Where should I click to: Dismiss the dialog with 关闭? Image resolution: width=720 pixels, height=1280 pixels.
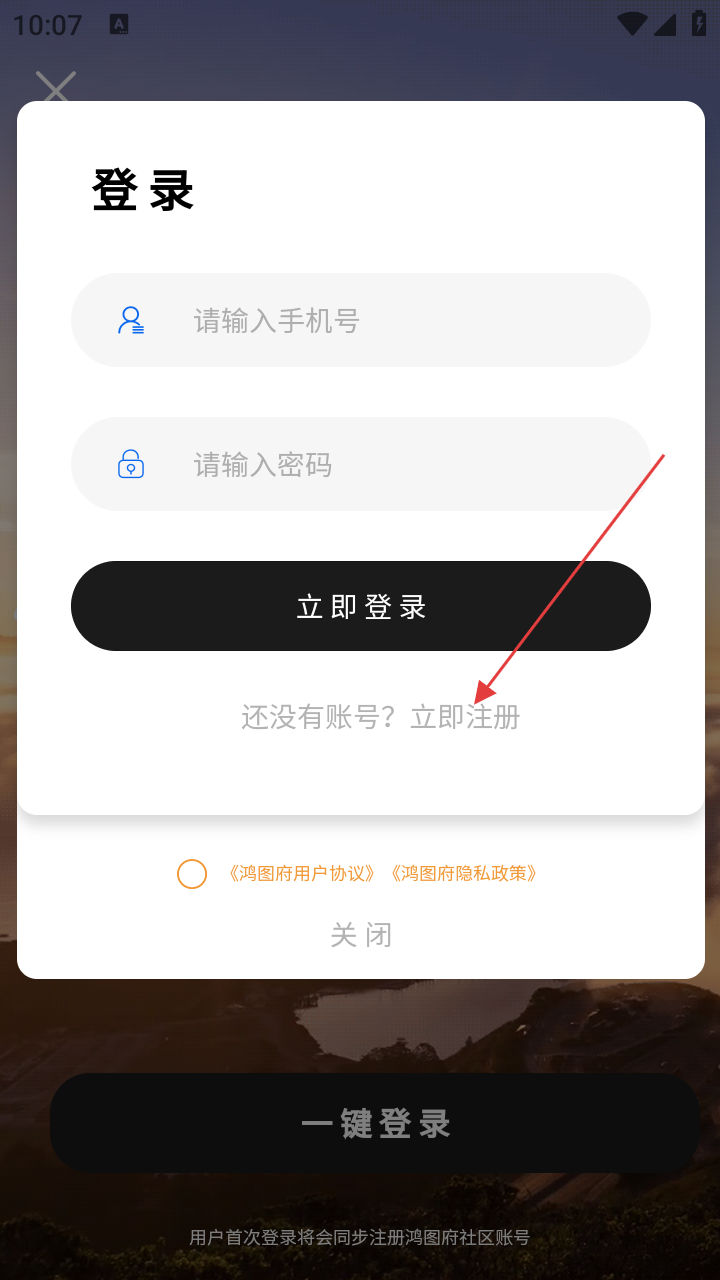click(361, 935)
